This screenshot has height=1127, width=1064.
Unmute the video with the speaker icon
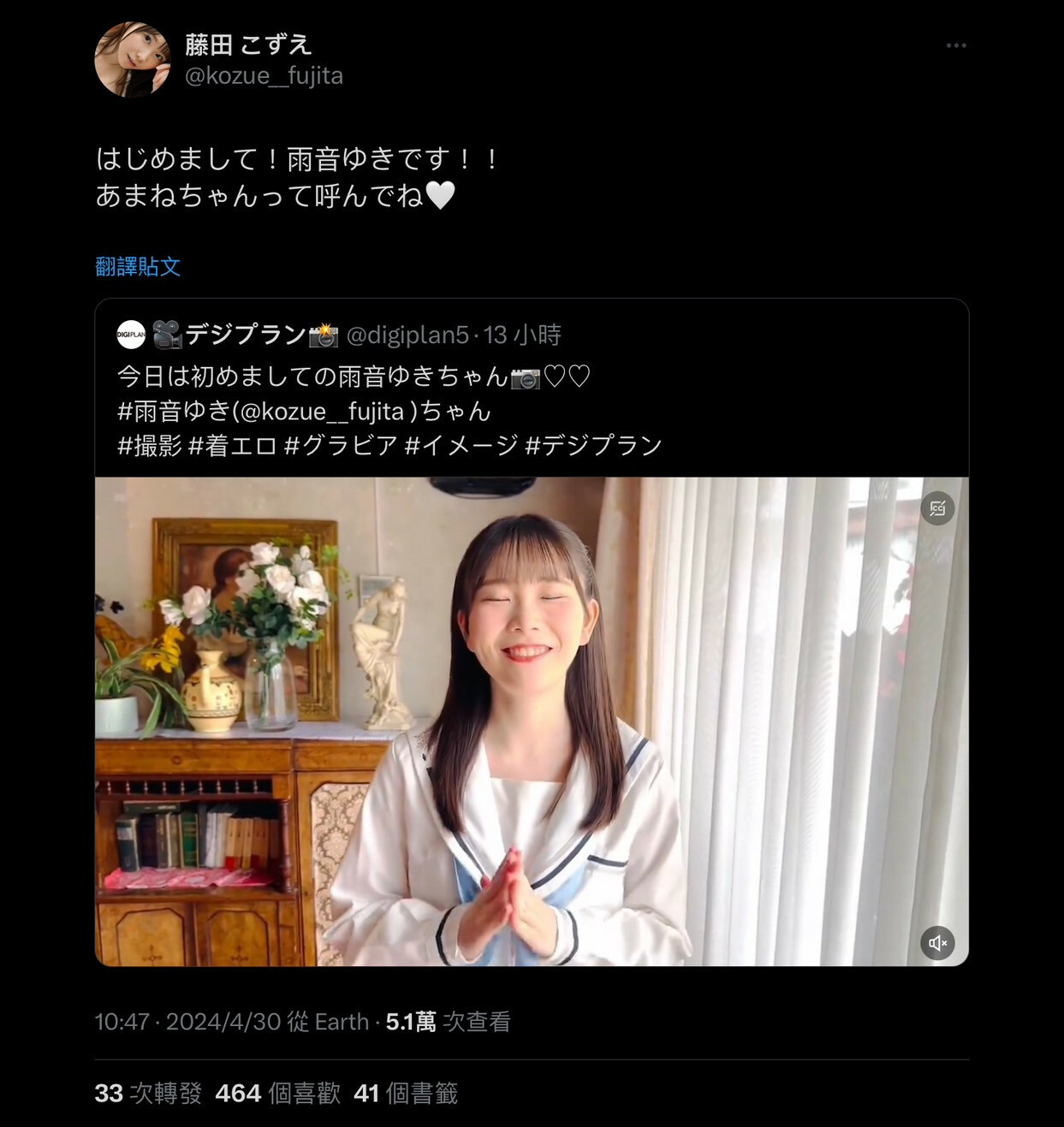point(937,942)
